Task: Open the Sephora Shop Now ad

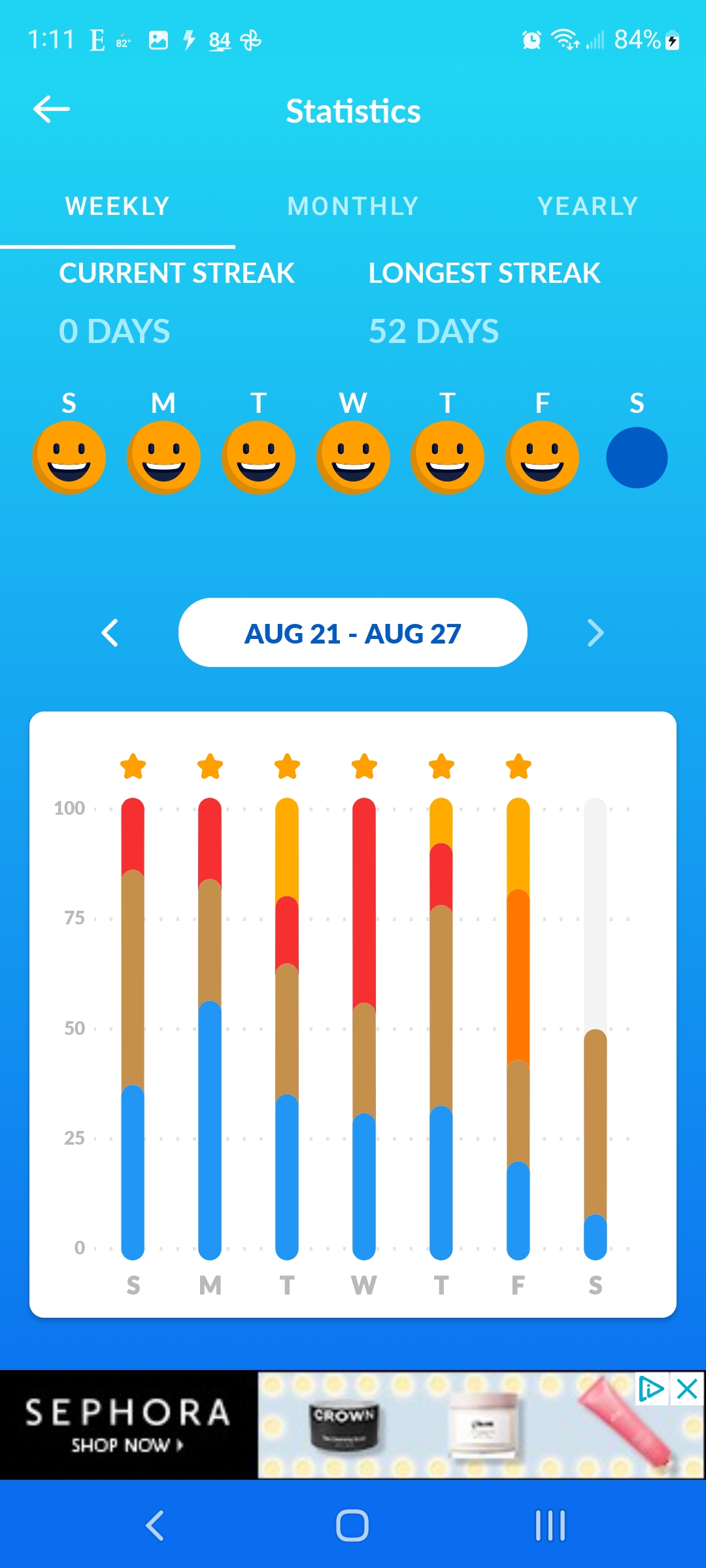Action: (127, 1426)
